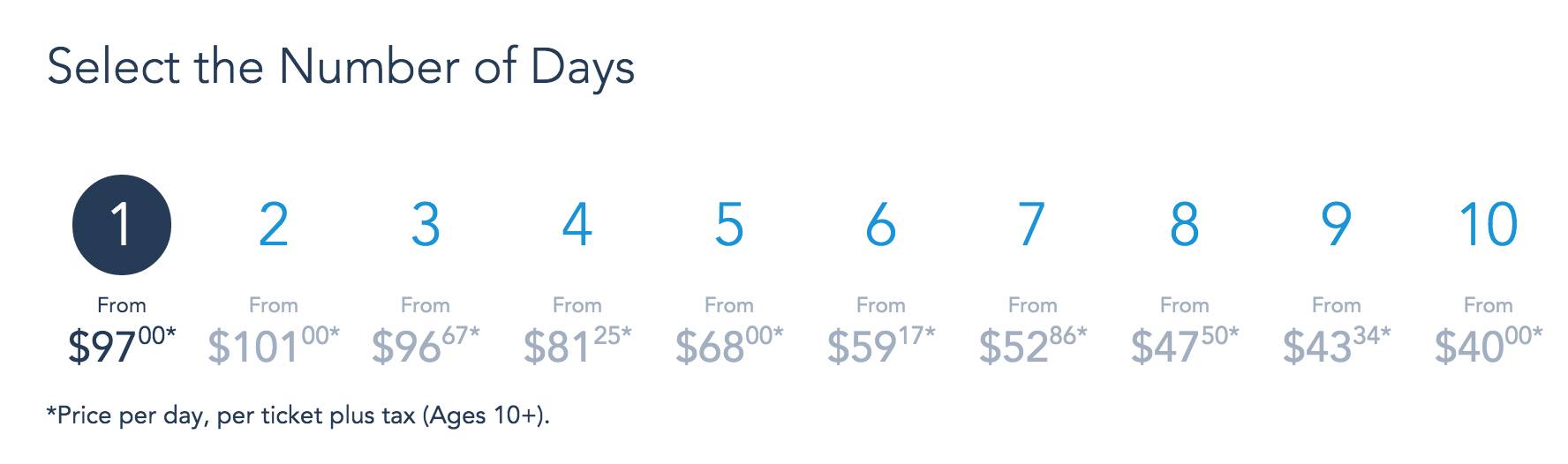Select 4 days at $81.25 per day

point(577,225)
